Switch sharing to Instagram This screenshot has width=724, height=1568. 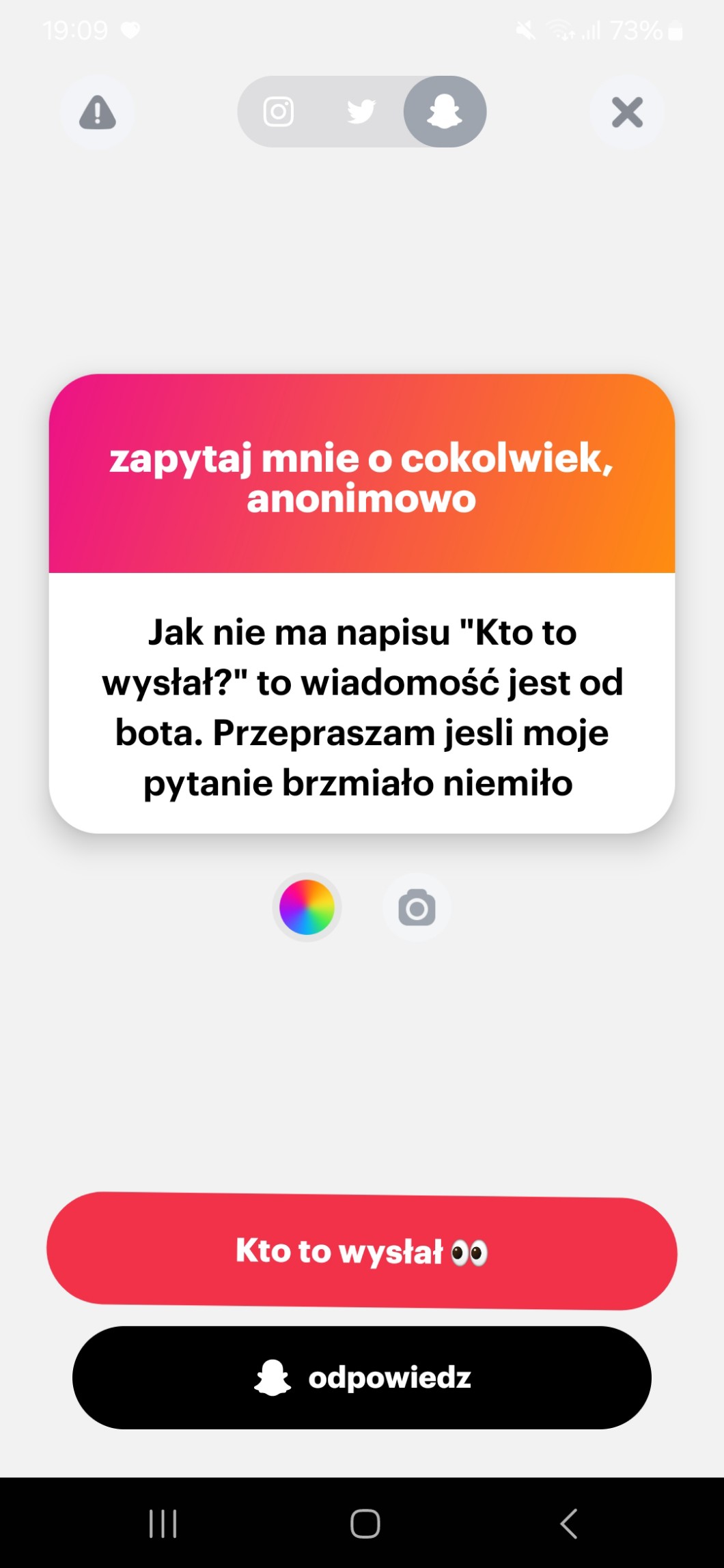click(x=279, y=111)
